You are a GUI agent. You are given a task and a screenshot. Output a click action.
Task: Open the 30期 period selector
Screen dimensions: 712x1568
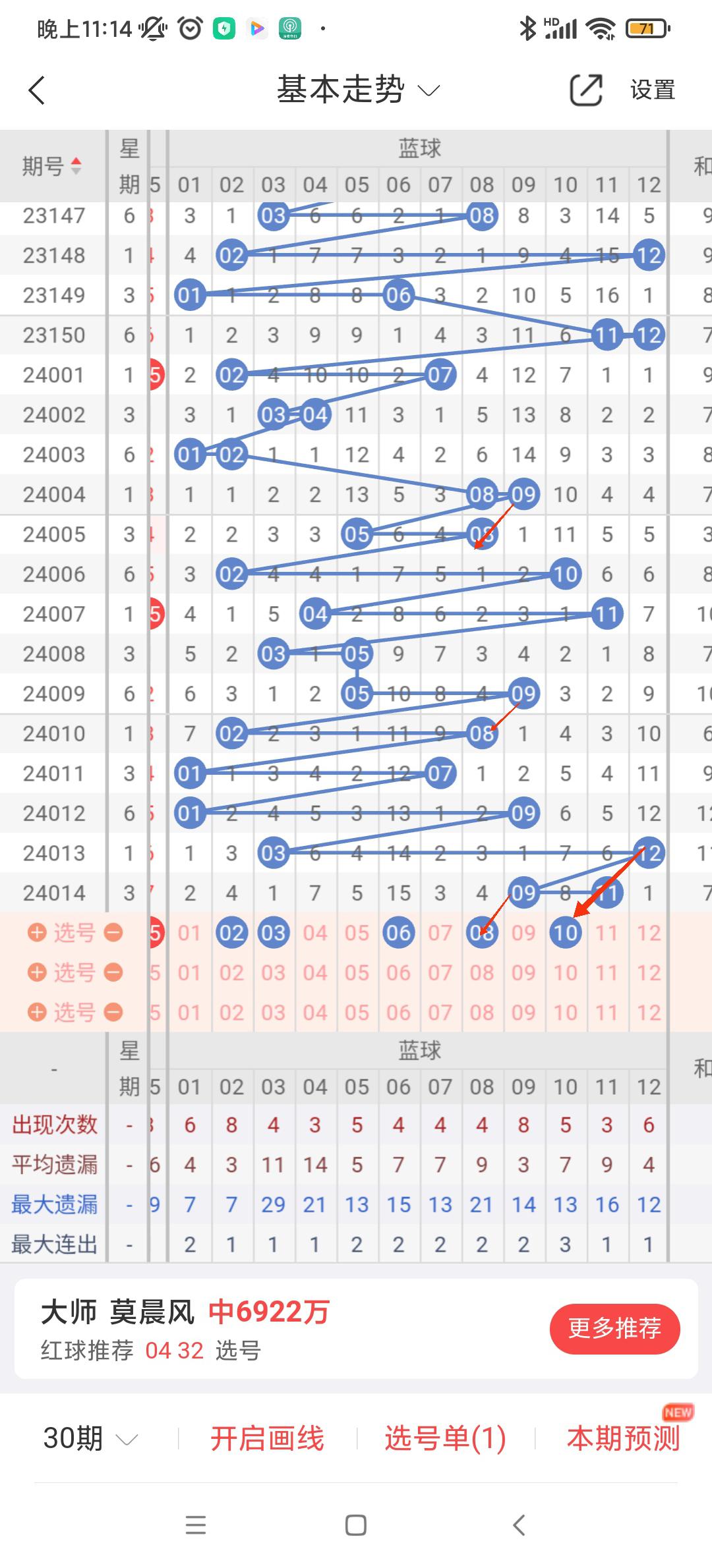point(90,1438)
